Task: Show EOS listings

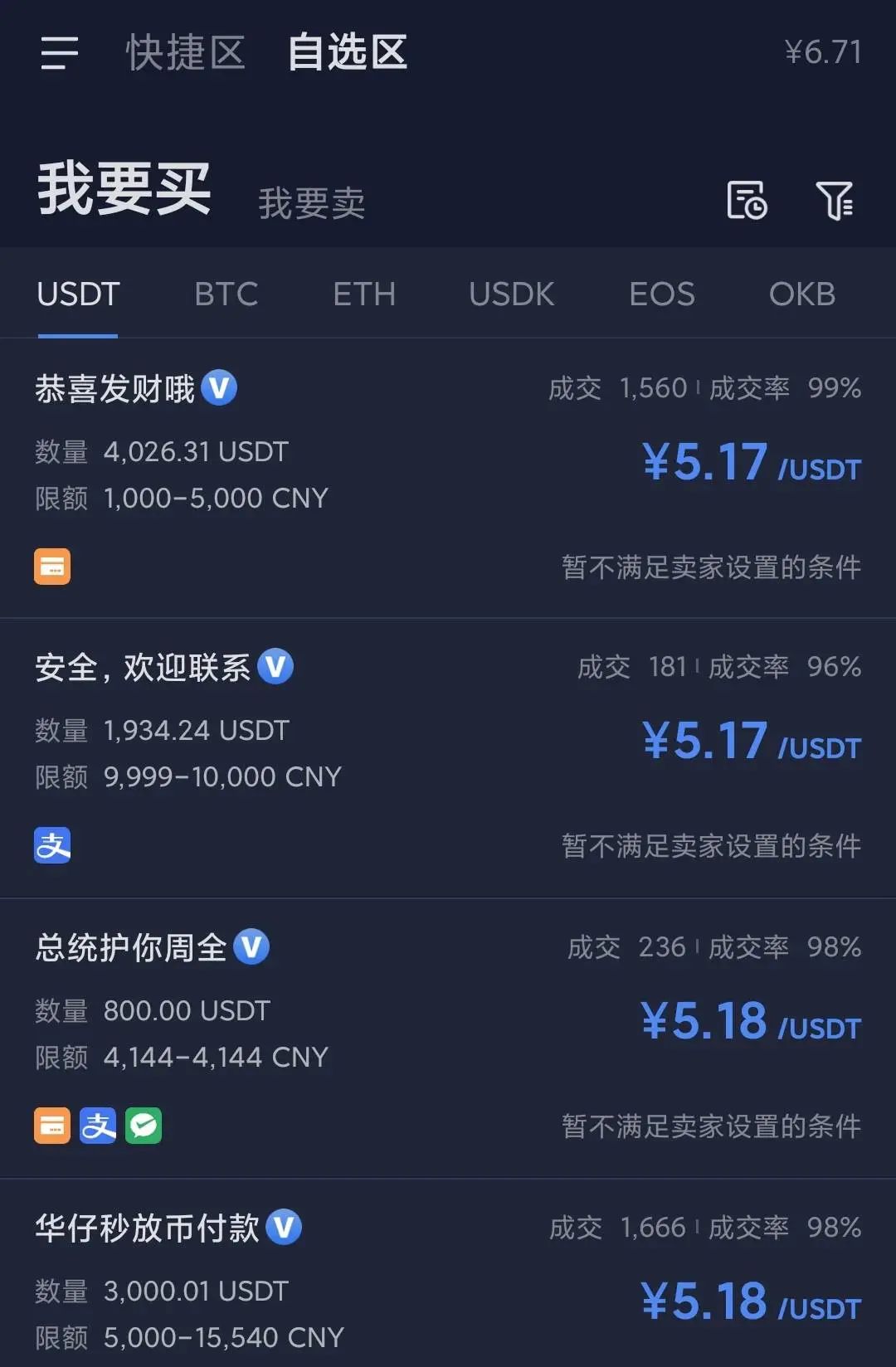Action: pyautogui.click(x=661, y=294)
